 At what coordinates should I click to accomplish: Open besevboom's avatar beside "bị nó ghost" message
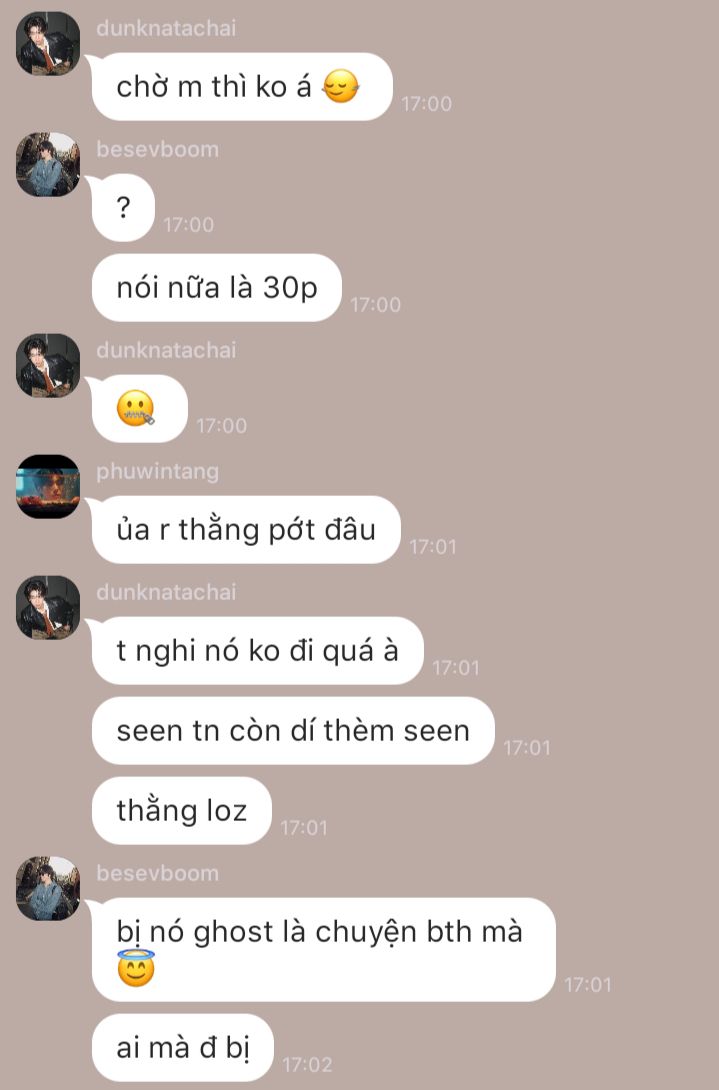[x=48, y=888]
